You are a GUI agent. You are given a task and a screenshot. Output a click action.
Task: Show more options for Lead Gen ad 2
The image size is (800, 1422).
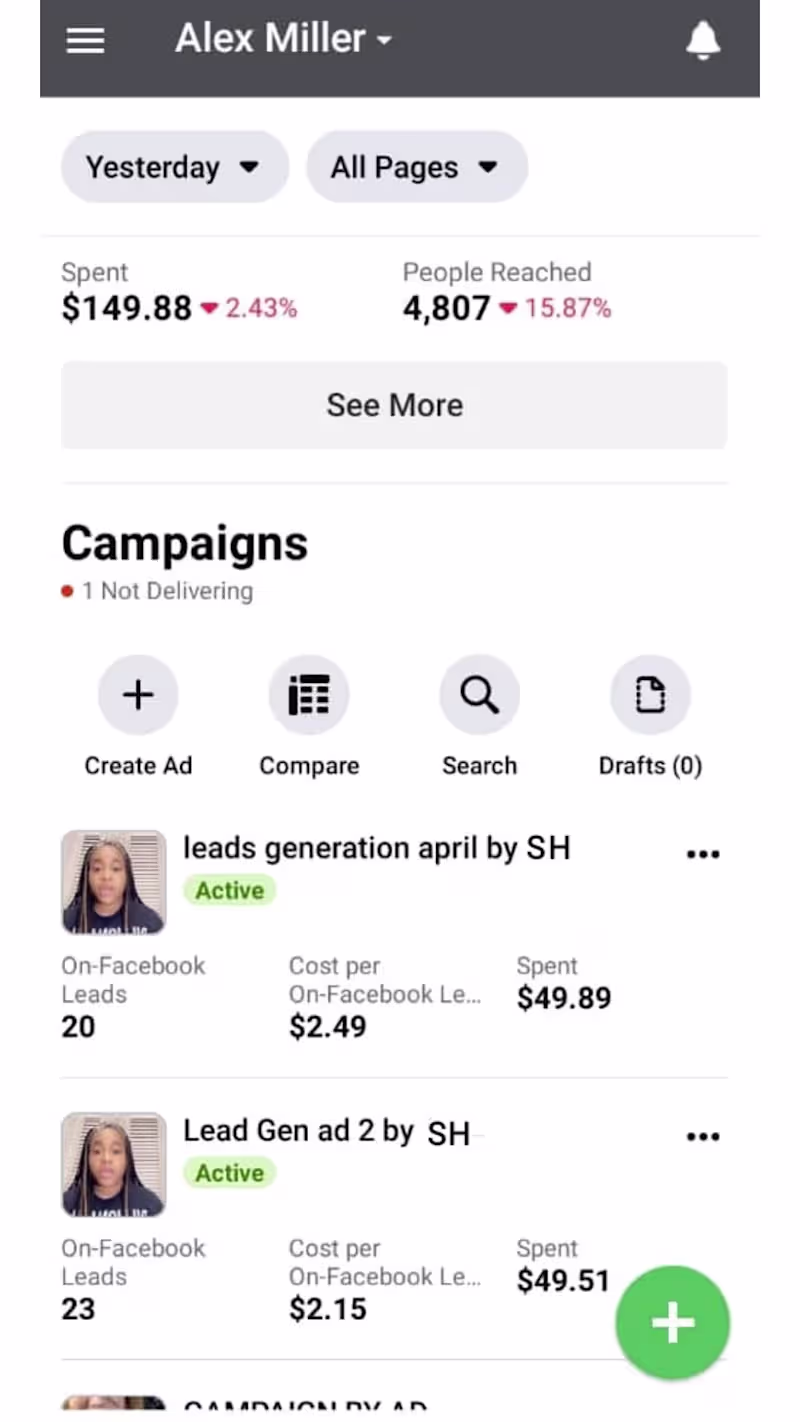(x=703, y=1137)
